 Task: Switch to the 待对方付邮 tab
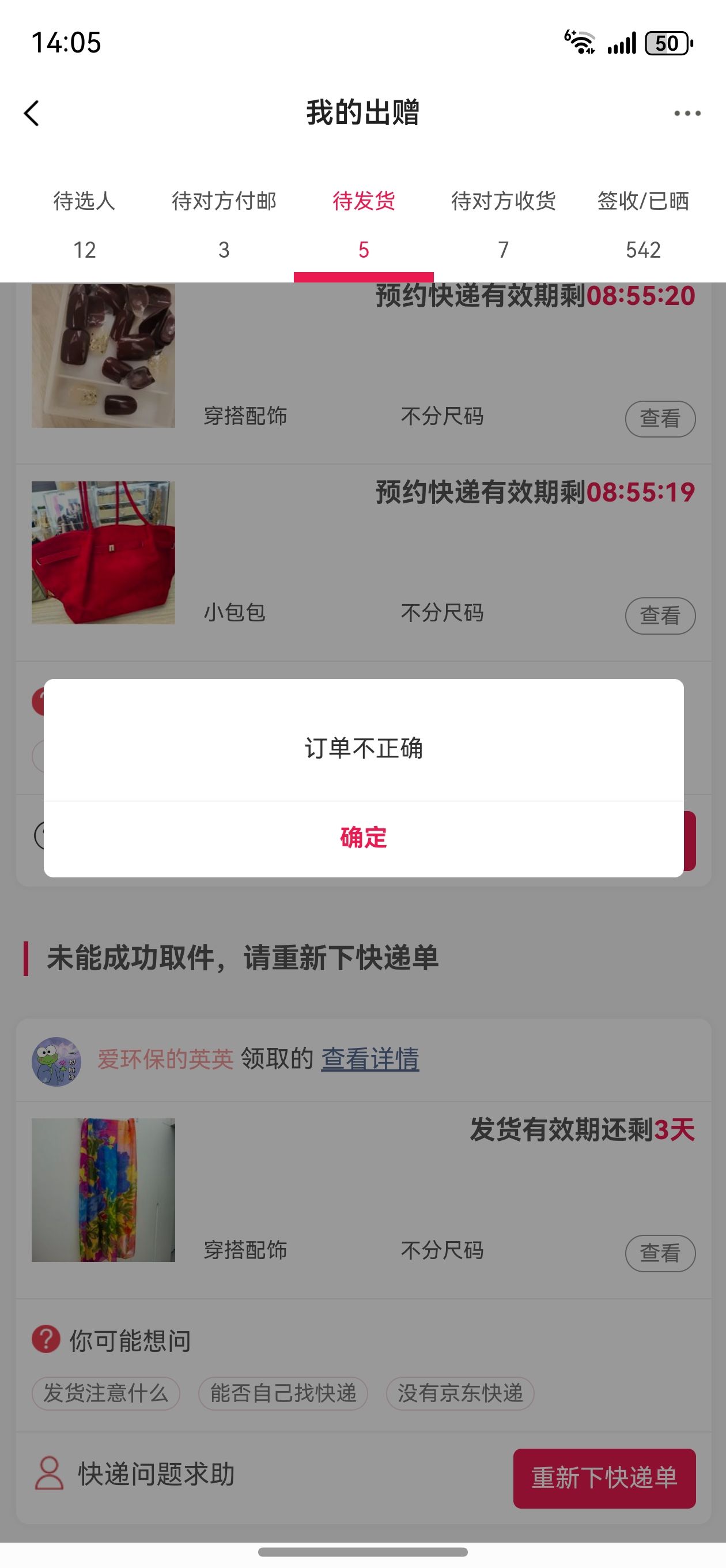coord(224,224)
